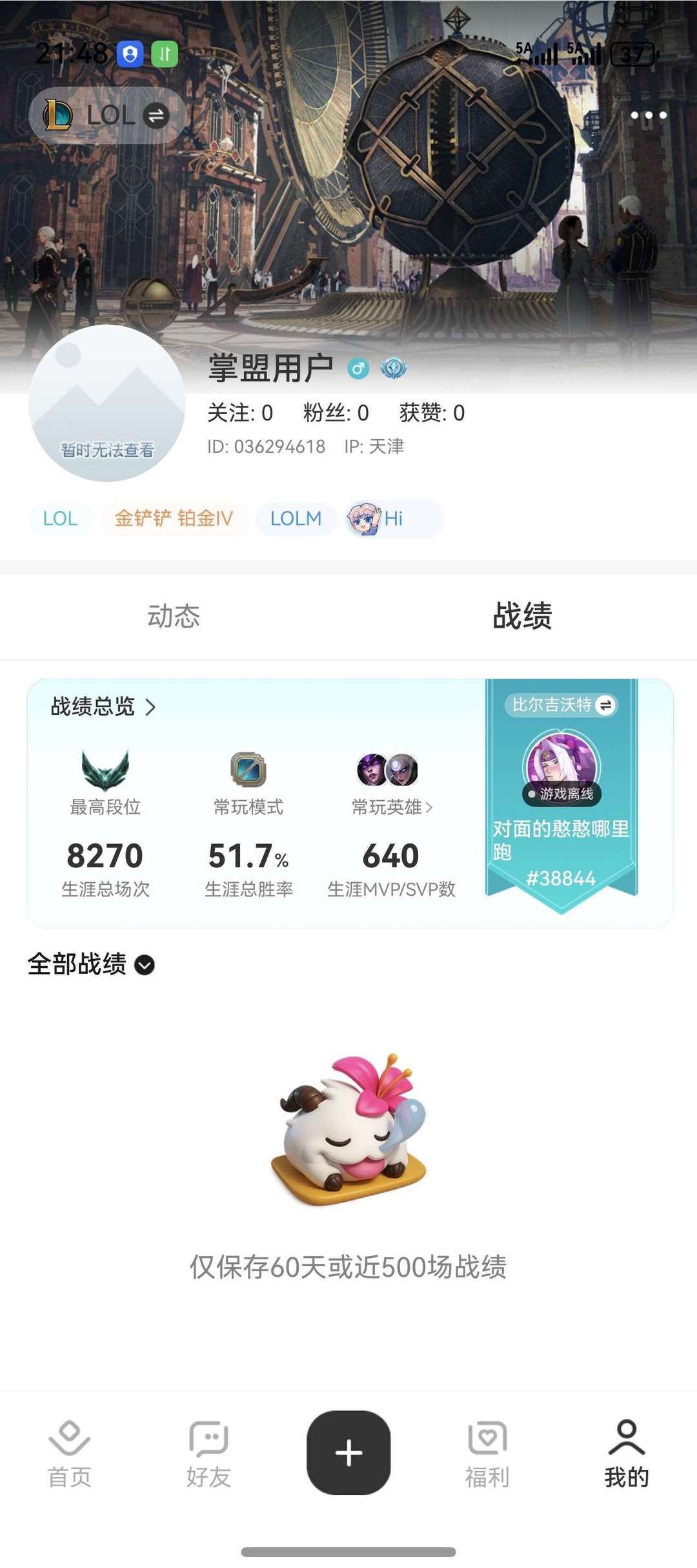Viewport: 697px width, 1568px height.
Task: Select the LOLM game chip
Action: pyautogui.click(x=296, y=519)
